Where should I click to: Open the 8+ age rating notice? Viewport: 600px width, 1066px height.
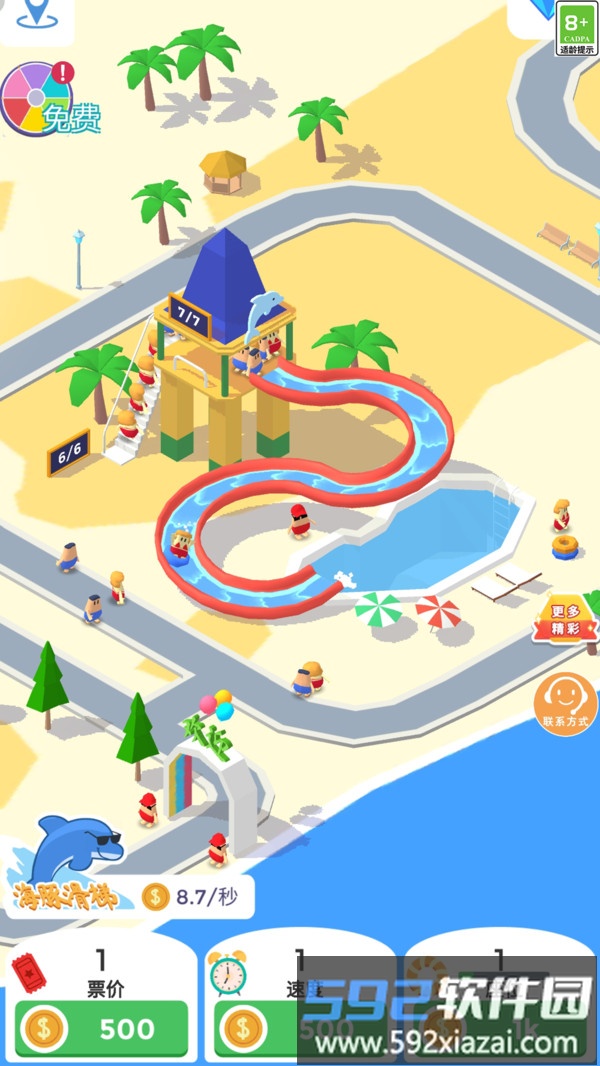coord(576,28)
